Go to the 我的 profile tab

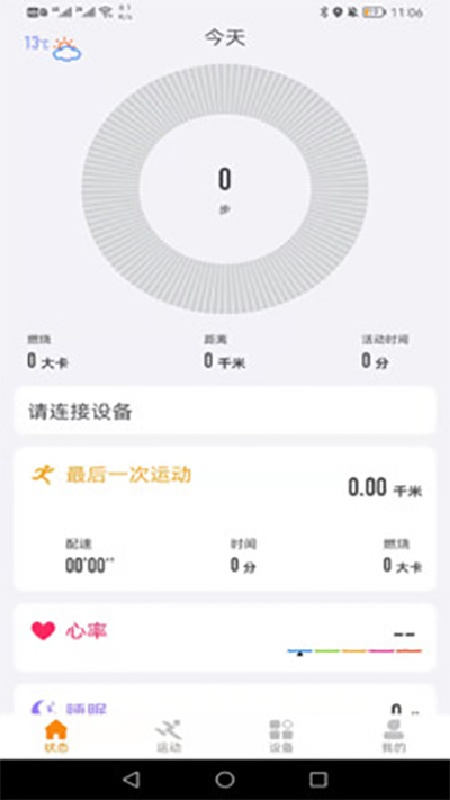[394, 736]
